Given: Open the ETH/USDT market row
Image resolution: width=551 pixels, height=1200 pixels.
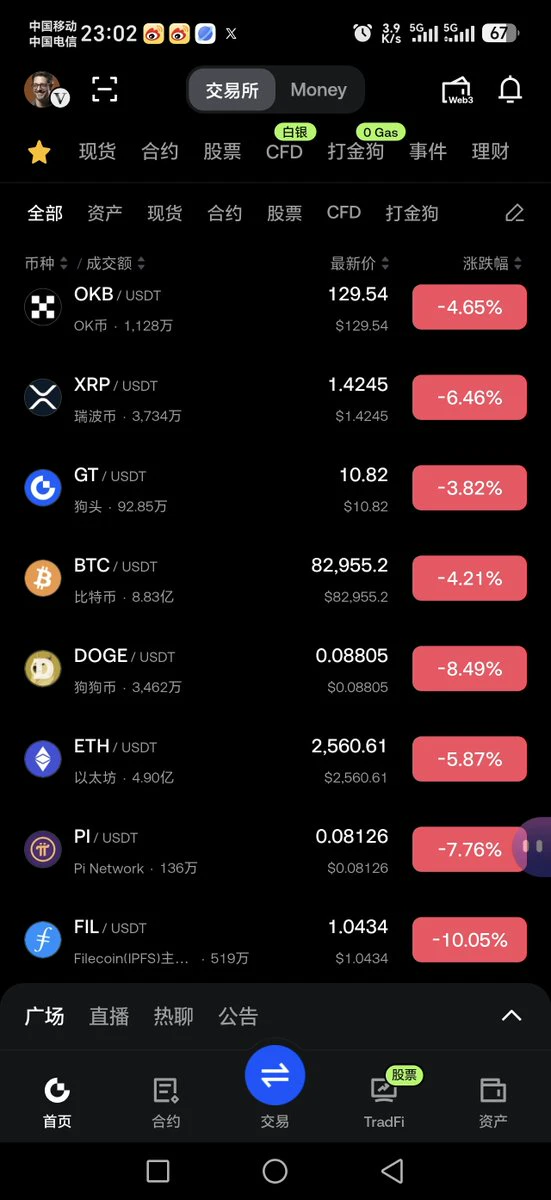Looking at the screenshot, I should pos(275,760).
